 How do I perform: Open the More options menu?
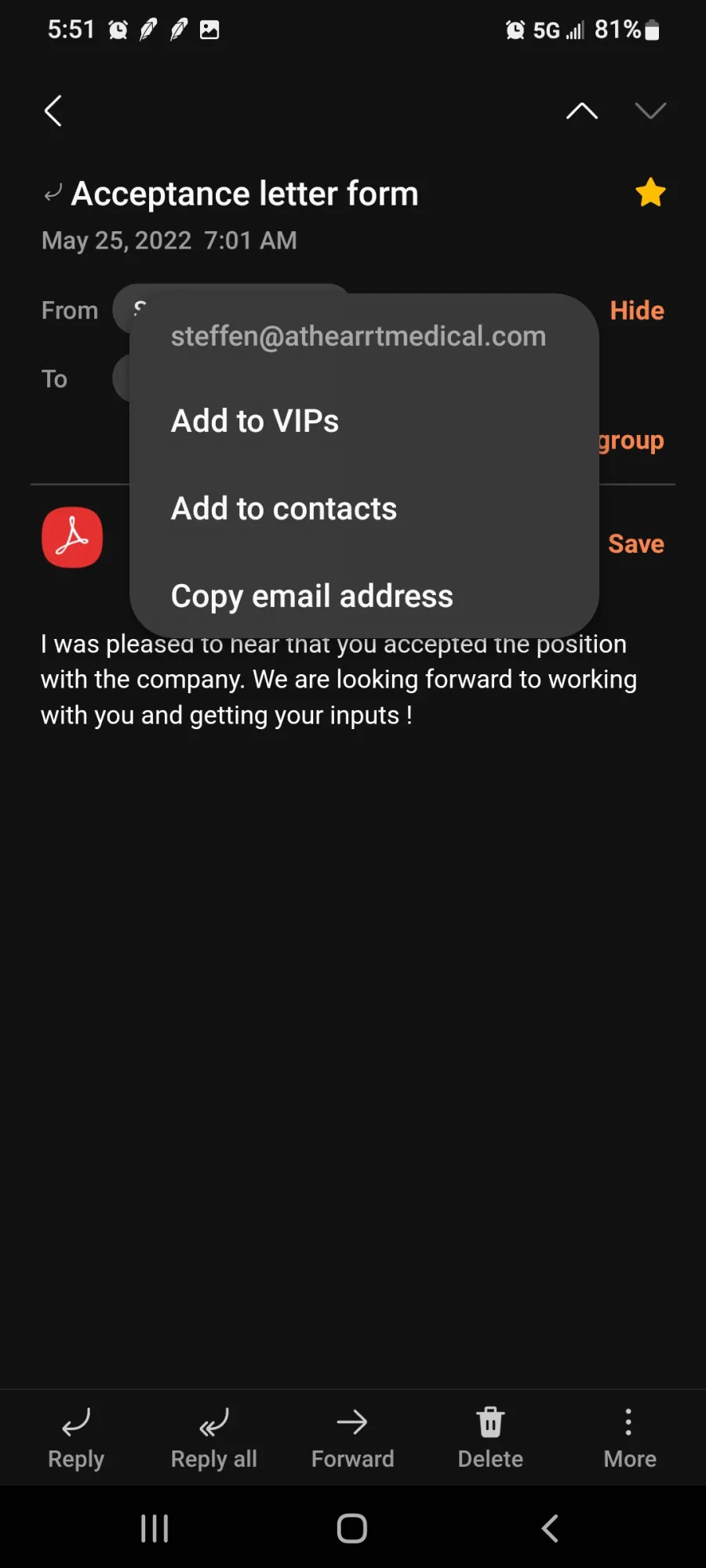coord(629,1439)
